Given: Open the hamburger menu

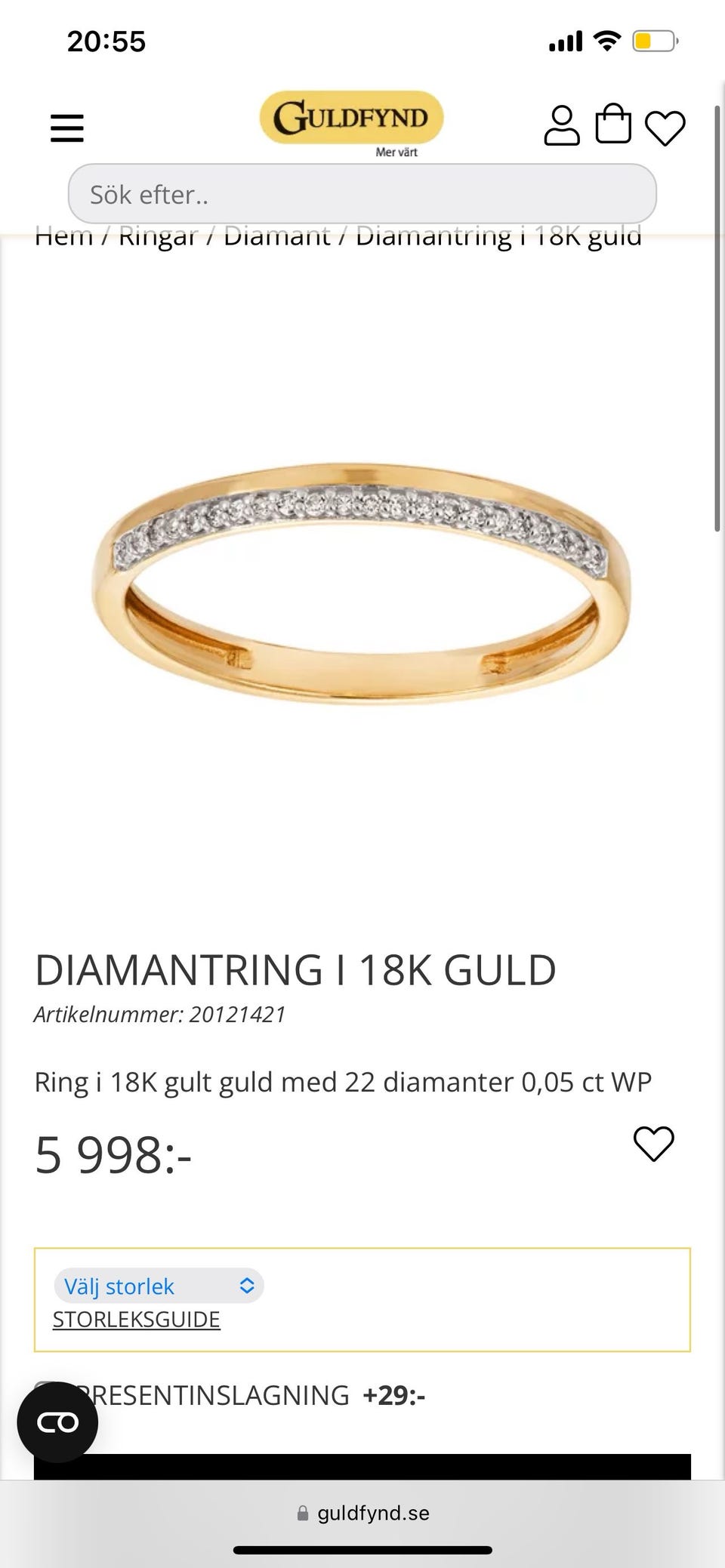Looking at the screenshot, I should [66, 128].
